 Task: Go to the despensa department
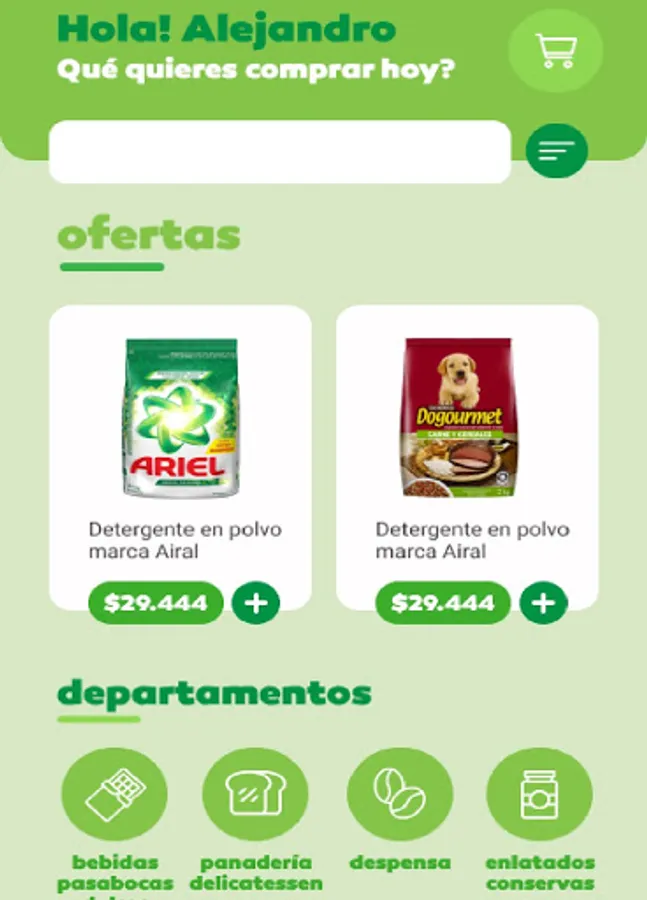[400, 795]
